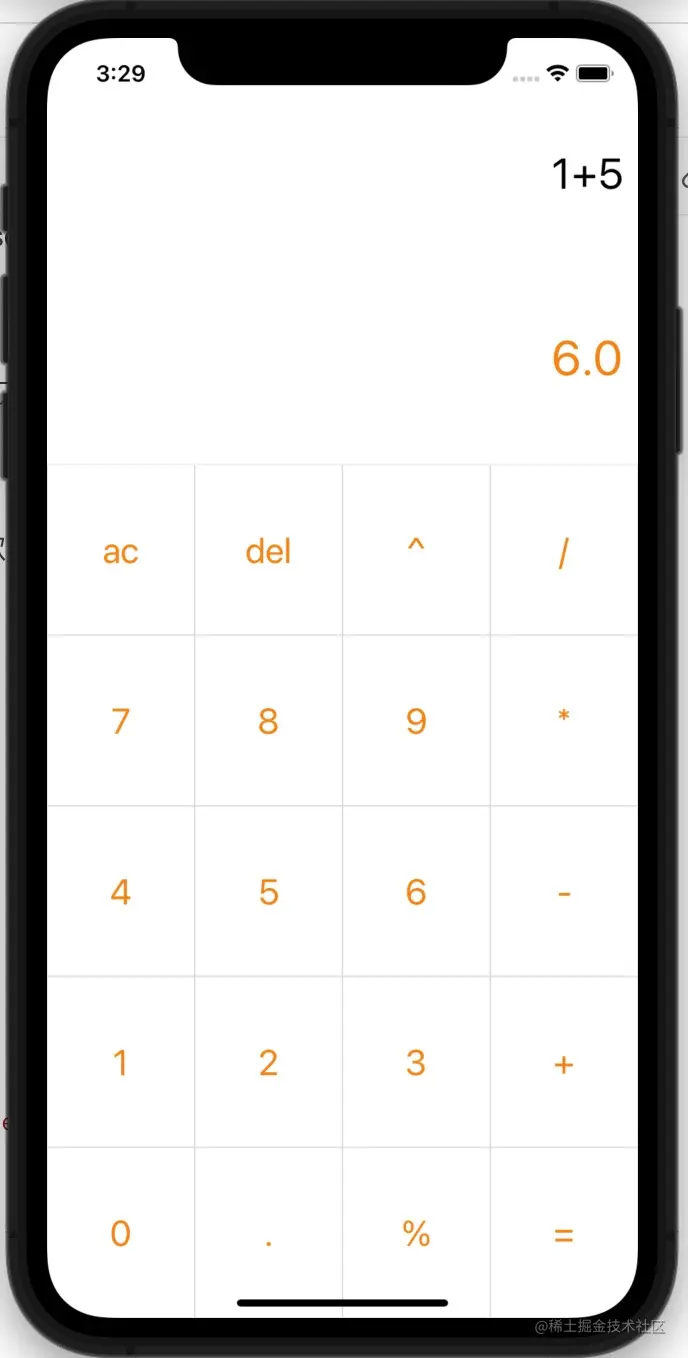The image size is (688, 1358).
Task: Enter the digit 9
Action: click(416, 721)
